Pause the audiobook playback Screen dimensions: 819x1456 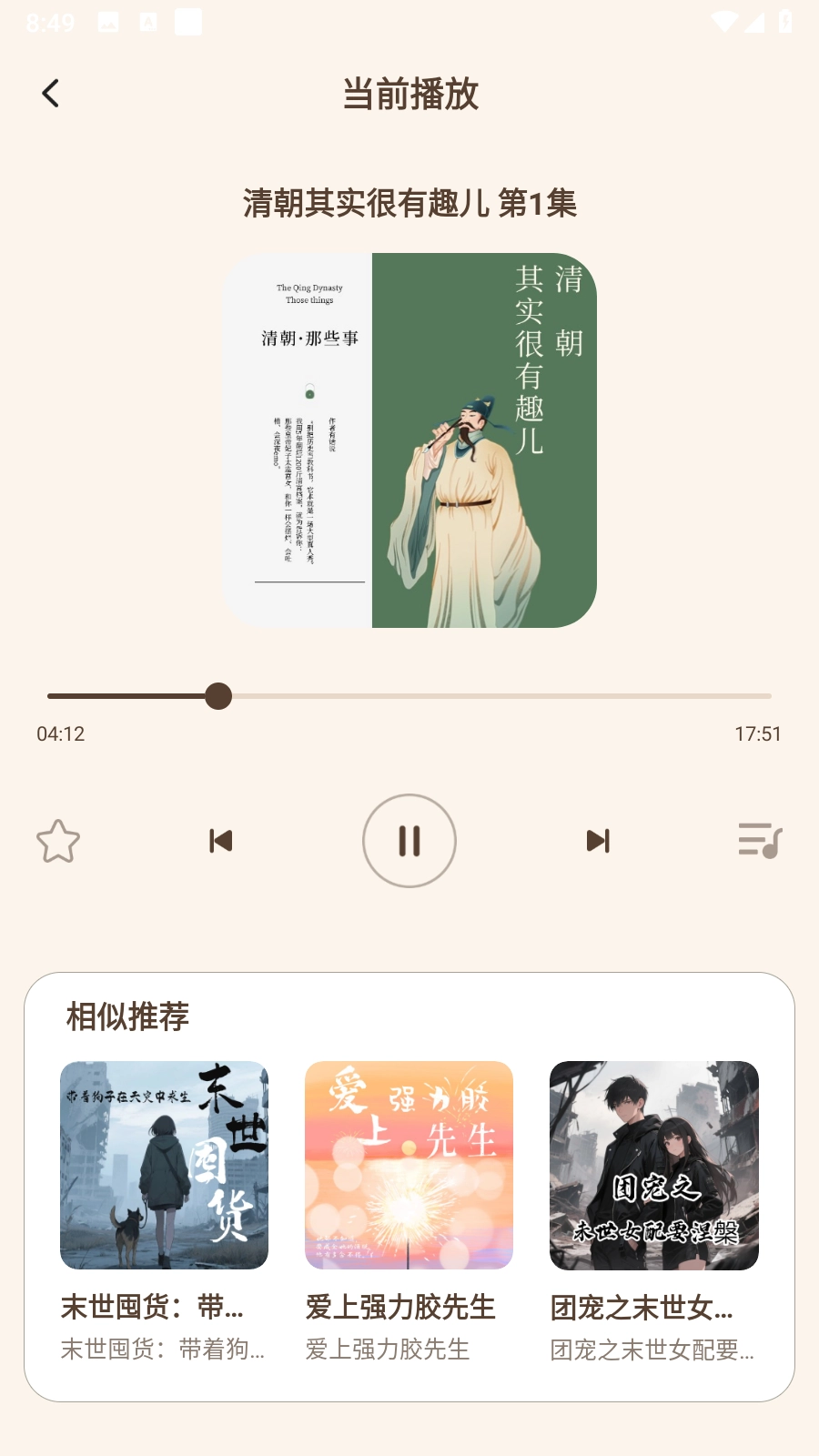point(409,841)
